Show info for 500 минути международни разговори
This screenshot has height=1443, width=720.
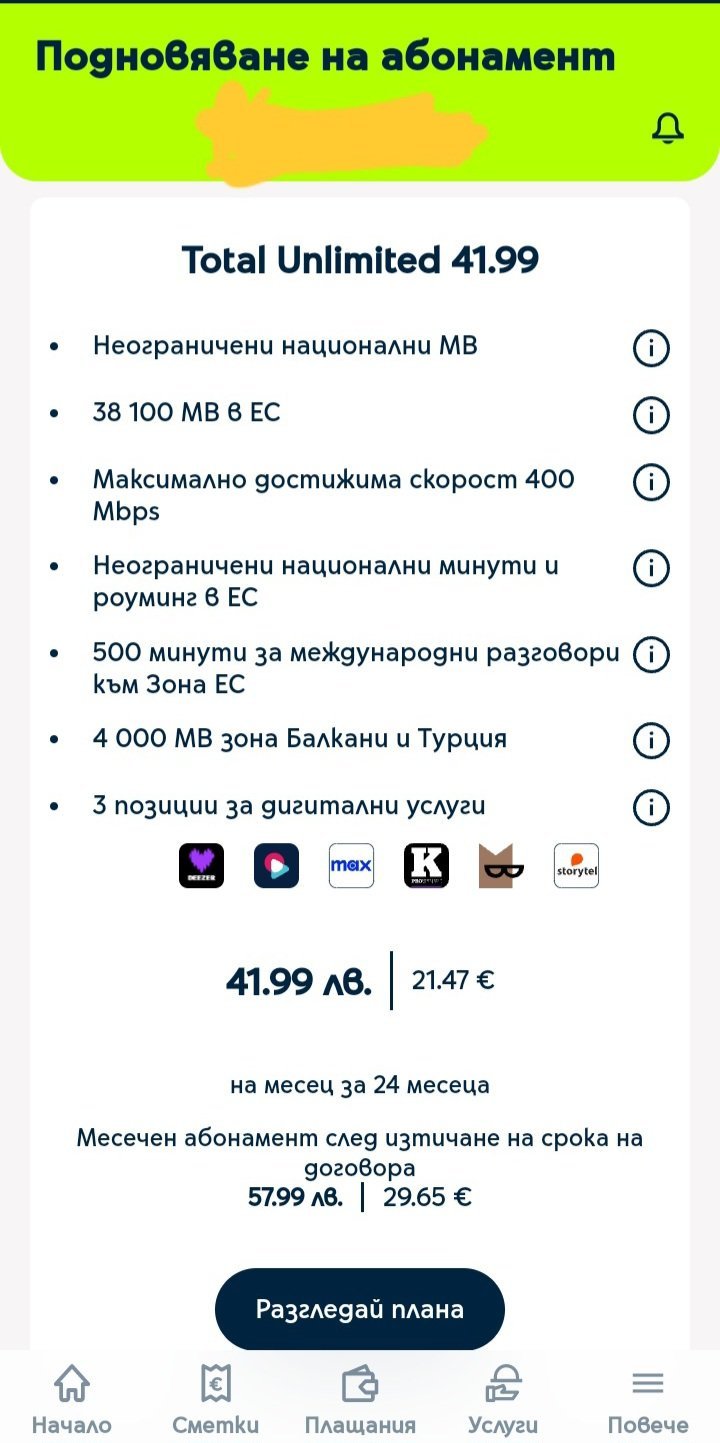coord(651,655)
